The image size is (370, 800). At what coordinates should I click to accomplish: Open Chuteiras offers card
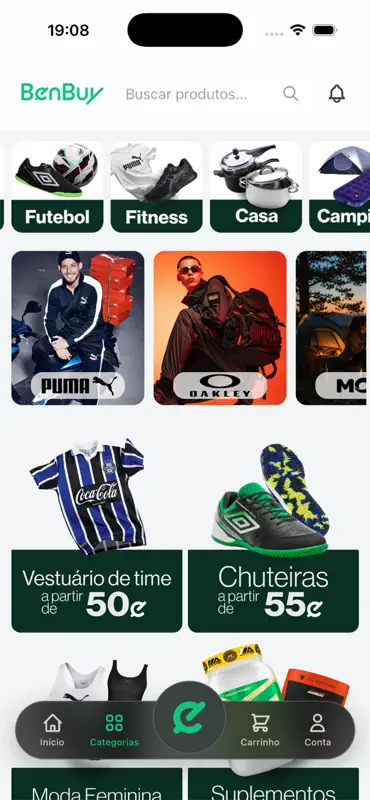(274, 537)
